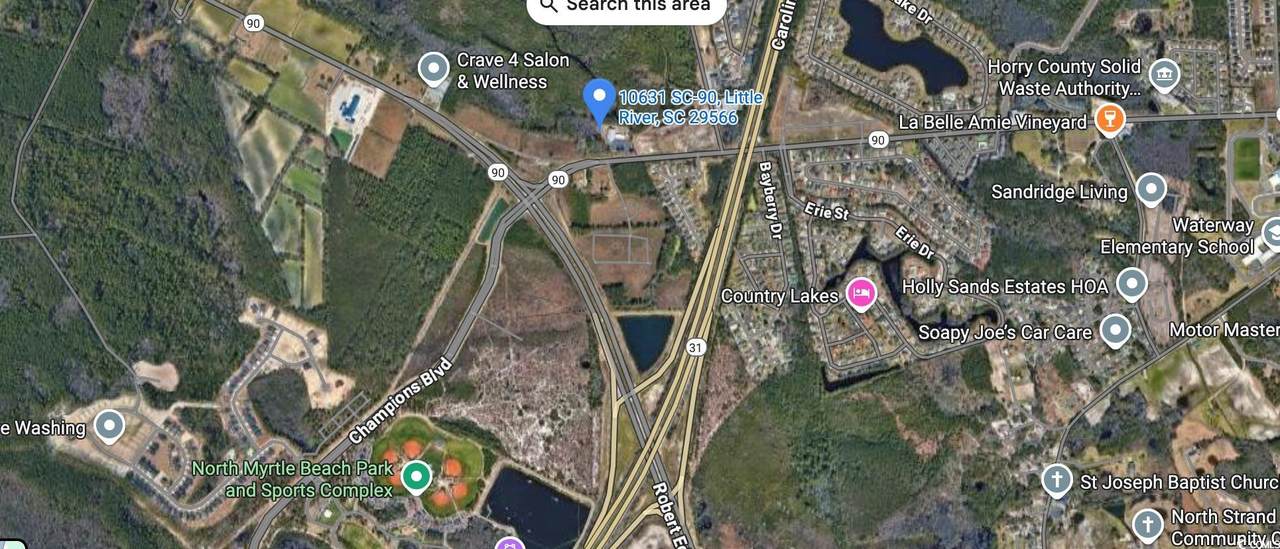1280x549 pixels.
Task: View North Myrtle Beach Park and Sports Complex
Action: pyautogui.click(x=416, y=478)
